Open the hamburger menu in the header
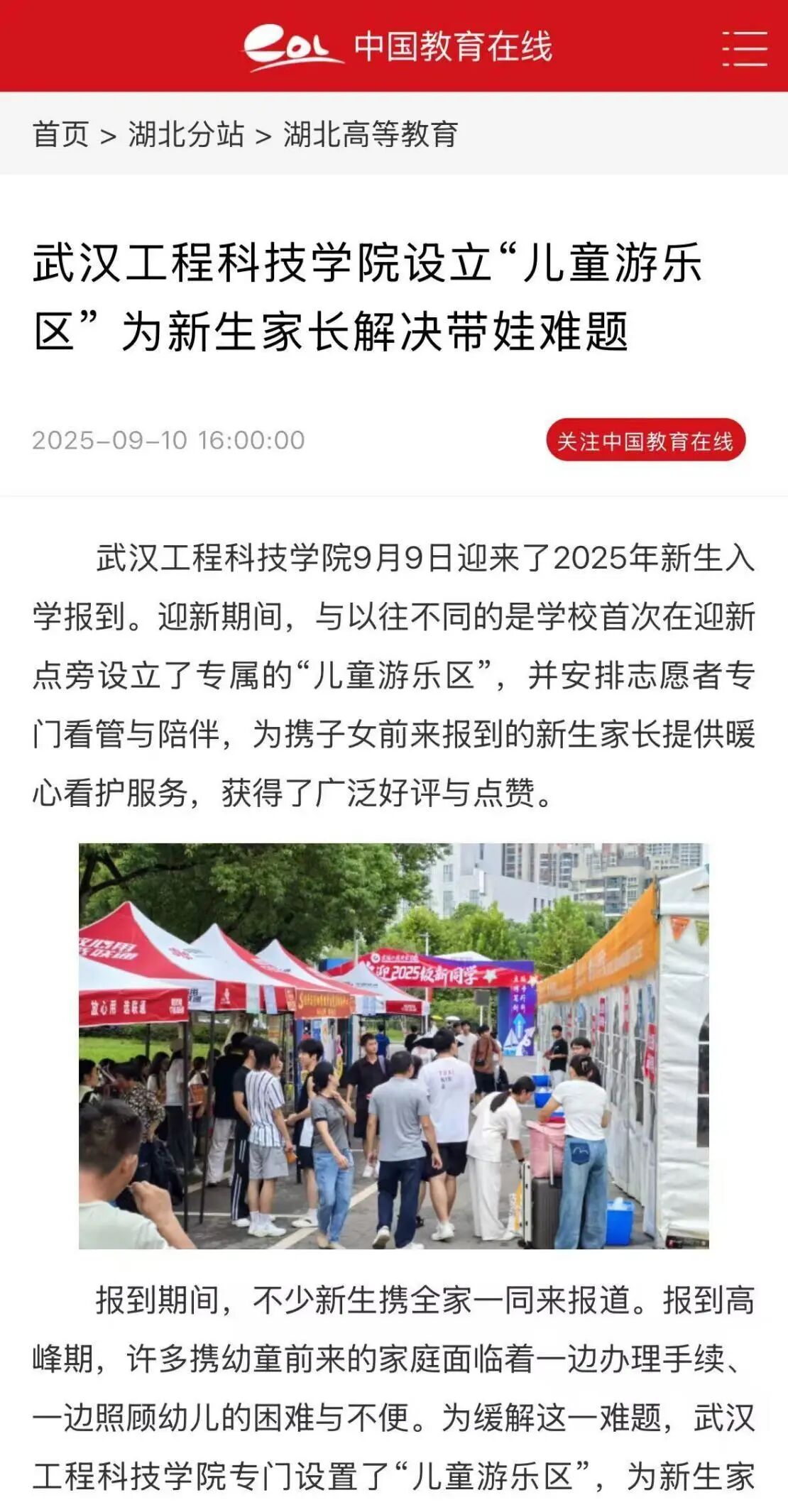The height and width of the screenshot is (1512, 788). tap(745, 48)
